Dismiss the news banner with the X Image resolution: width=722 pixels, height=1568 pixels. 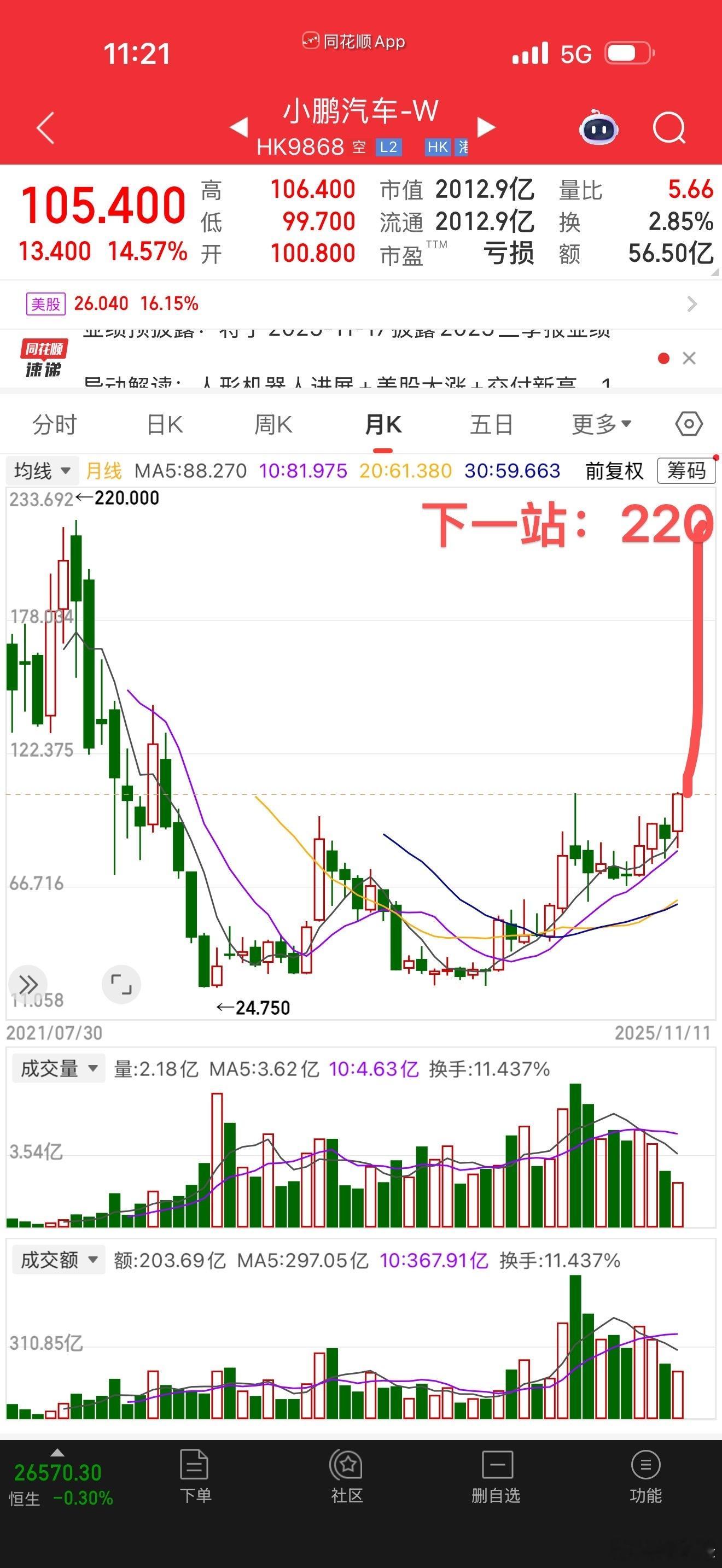(x=690, y=359)
